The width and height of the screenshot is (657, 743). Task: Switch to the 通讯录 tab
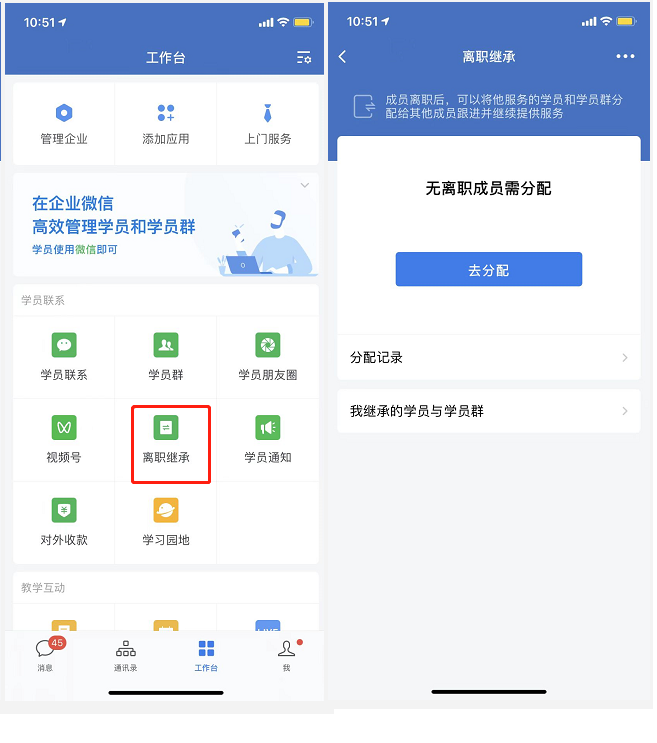click(125, 656)
